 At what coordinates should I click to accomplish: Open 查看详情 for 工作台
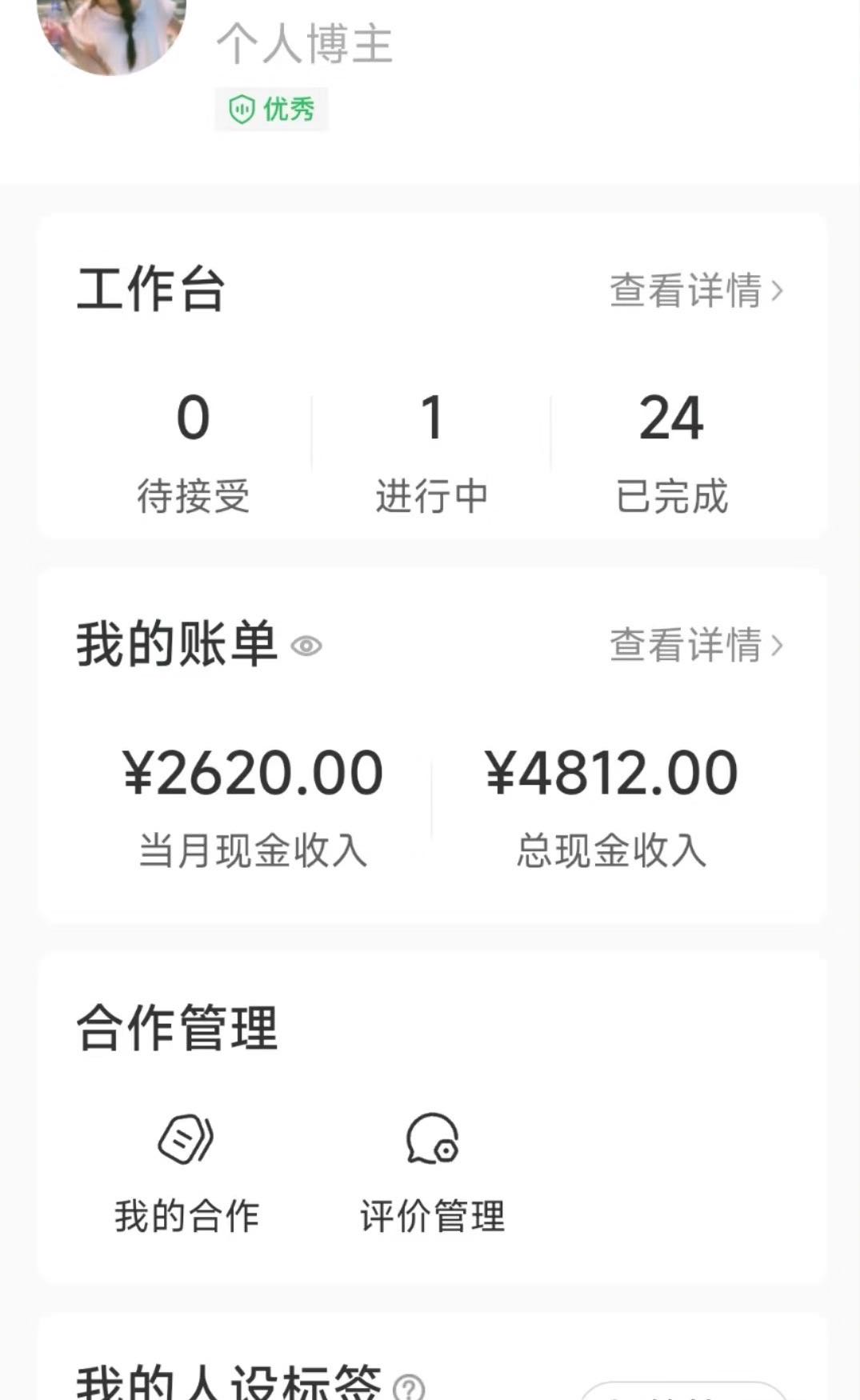point(696,290)
